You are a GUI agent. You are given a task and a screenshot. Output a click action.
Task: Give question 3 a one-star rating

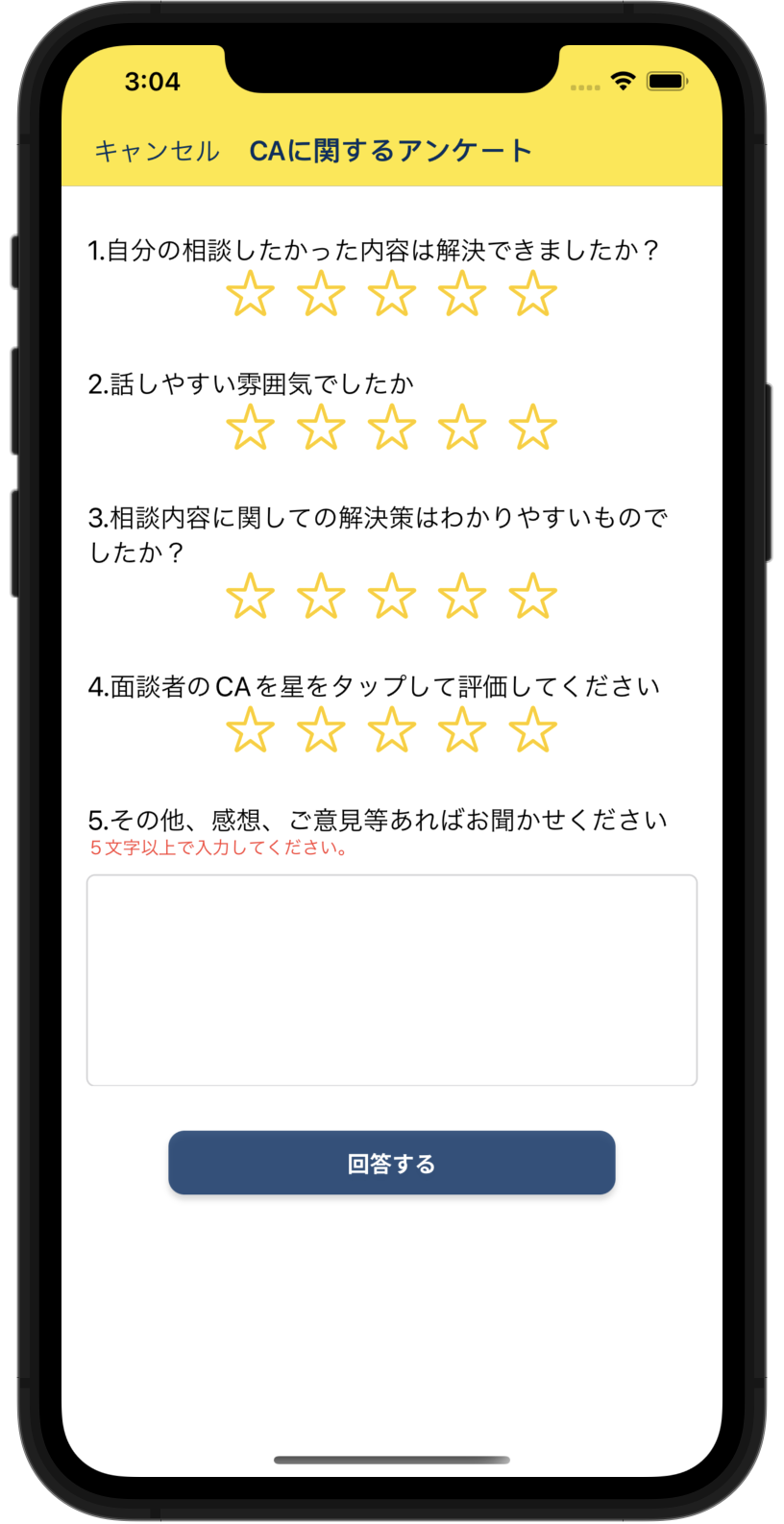251,596
